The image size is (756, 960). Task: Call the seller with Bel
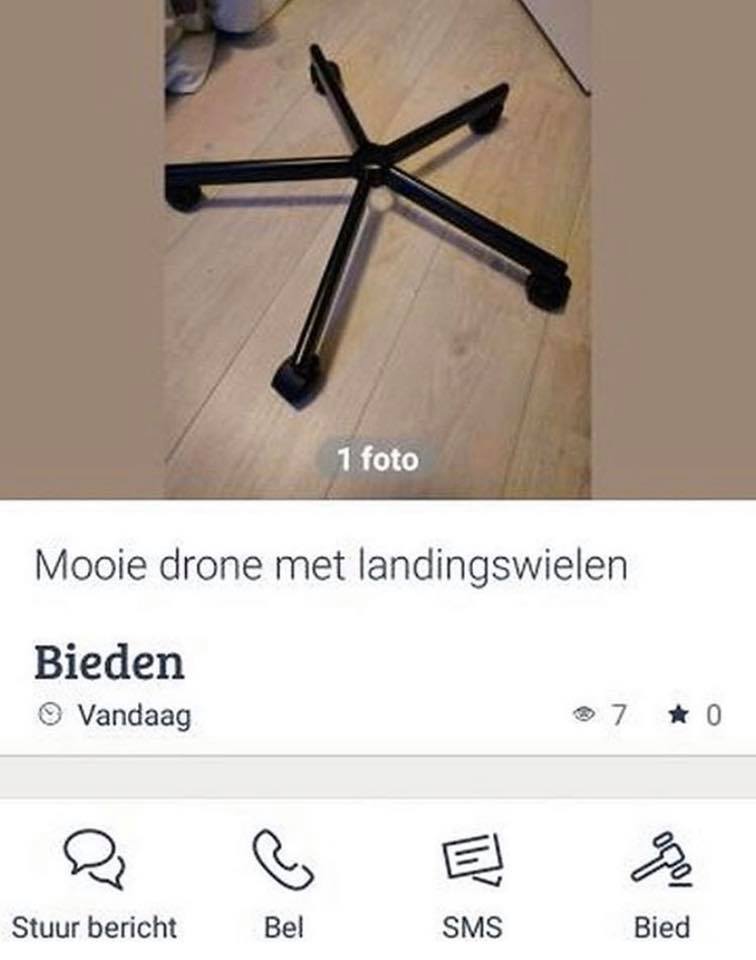click(283, 880)
